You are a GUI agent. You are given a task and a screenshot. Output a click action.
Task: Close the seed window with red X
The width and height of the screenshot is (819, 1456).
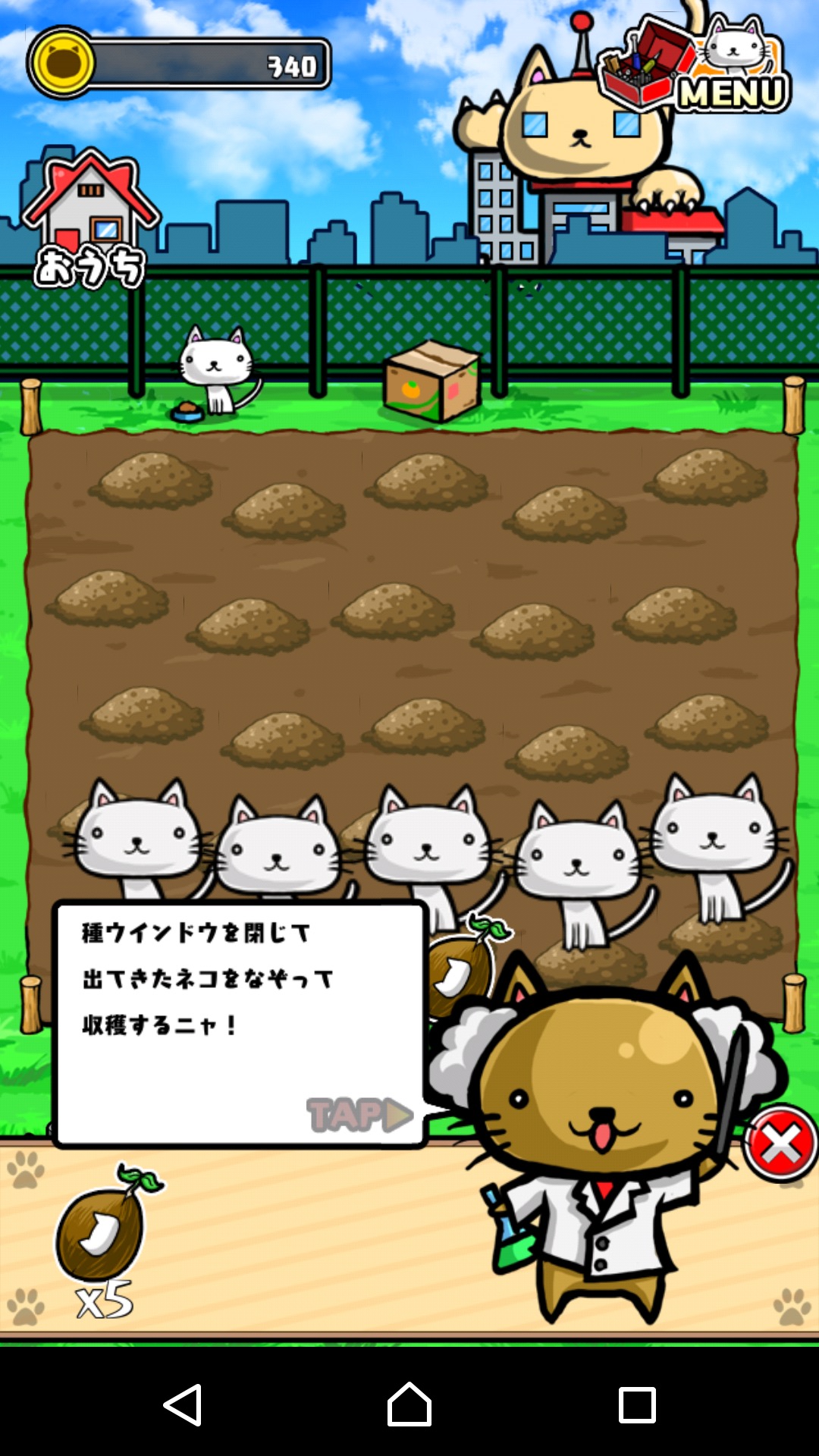780,1144
